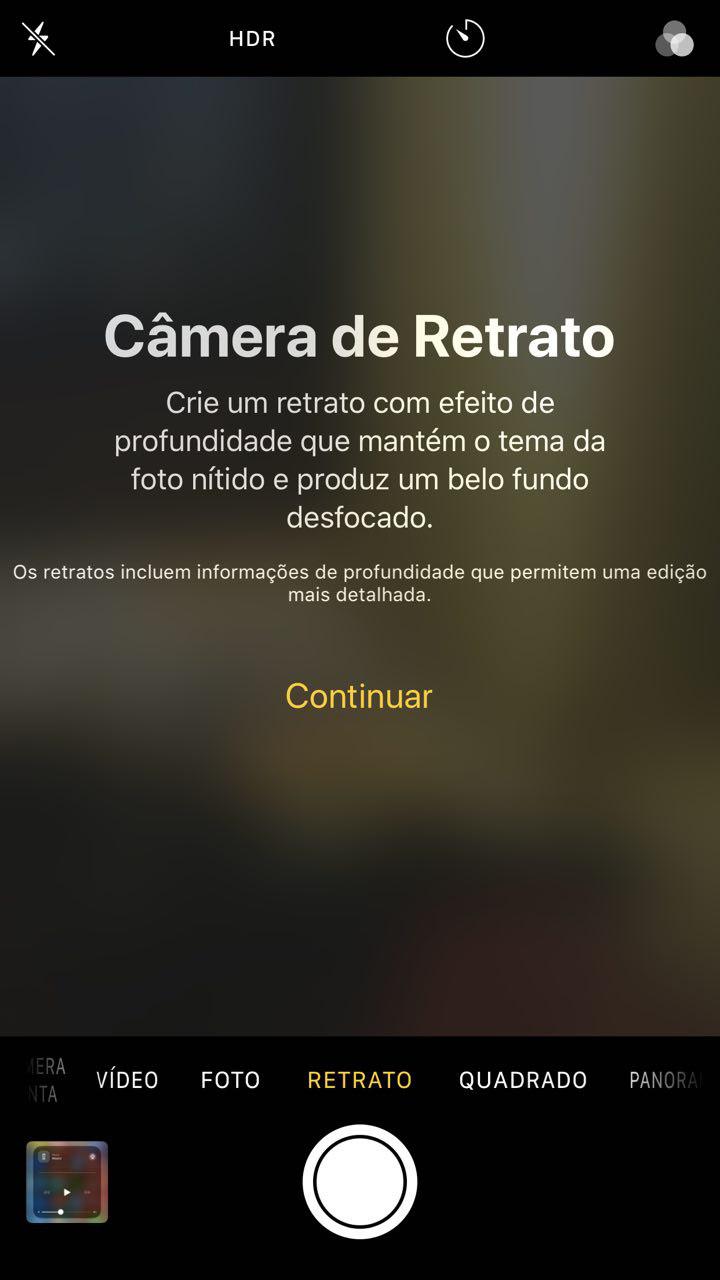Select CÂMERA LENTA mode on the left
720x1280 pixels.
click(40, 1080)
